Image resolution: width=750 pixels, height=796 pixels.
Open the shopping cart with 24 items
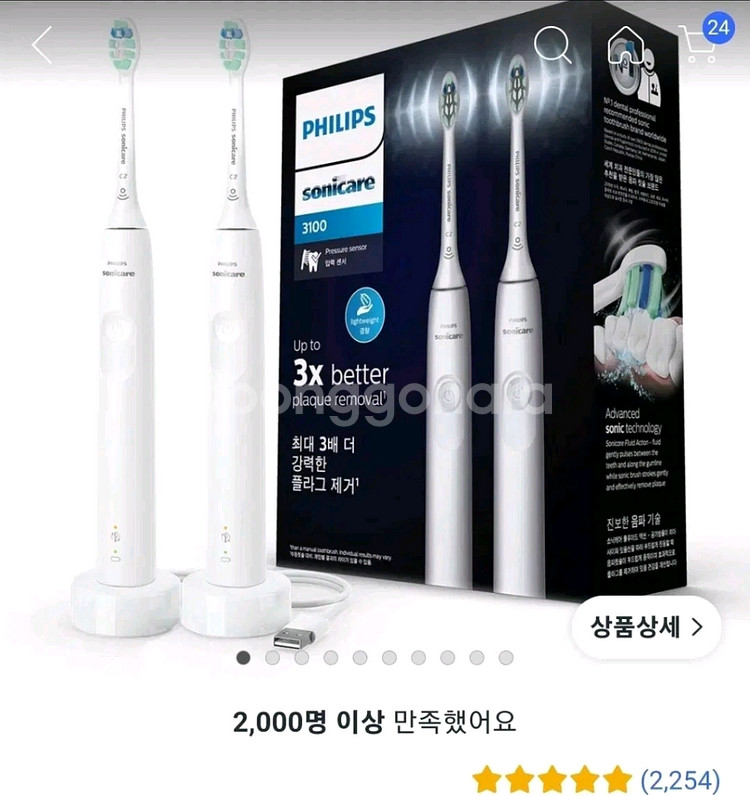tap(701, 45)
